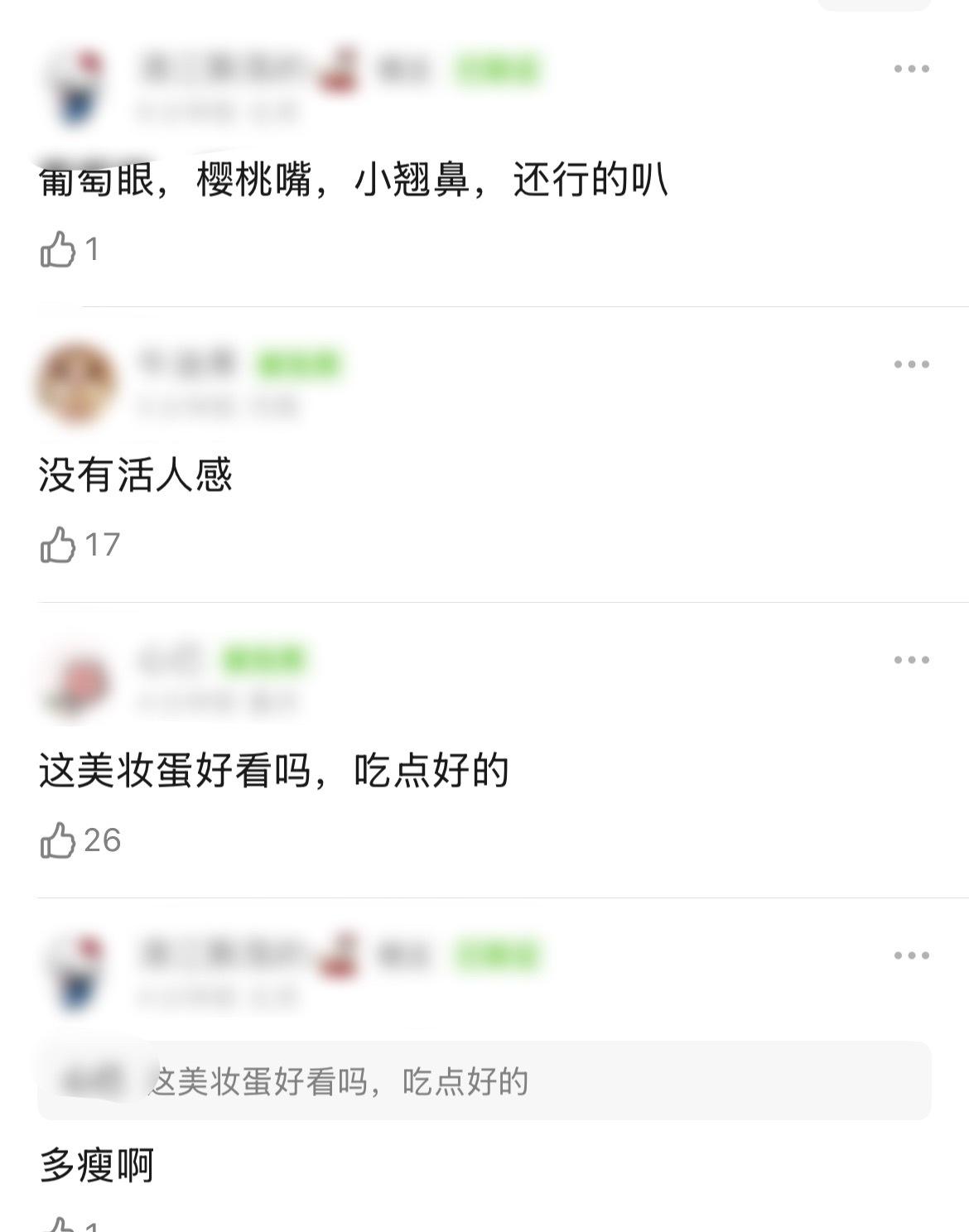View avatar of '这美妆蛋好看吗' commenter
The width and height of the screenshot is (969, 1232).
(x=76, y=681)
